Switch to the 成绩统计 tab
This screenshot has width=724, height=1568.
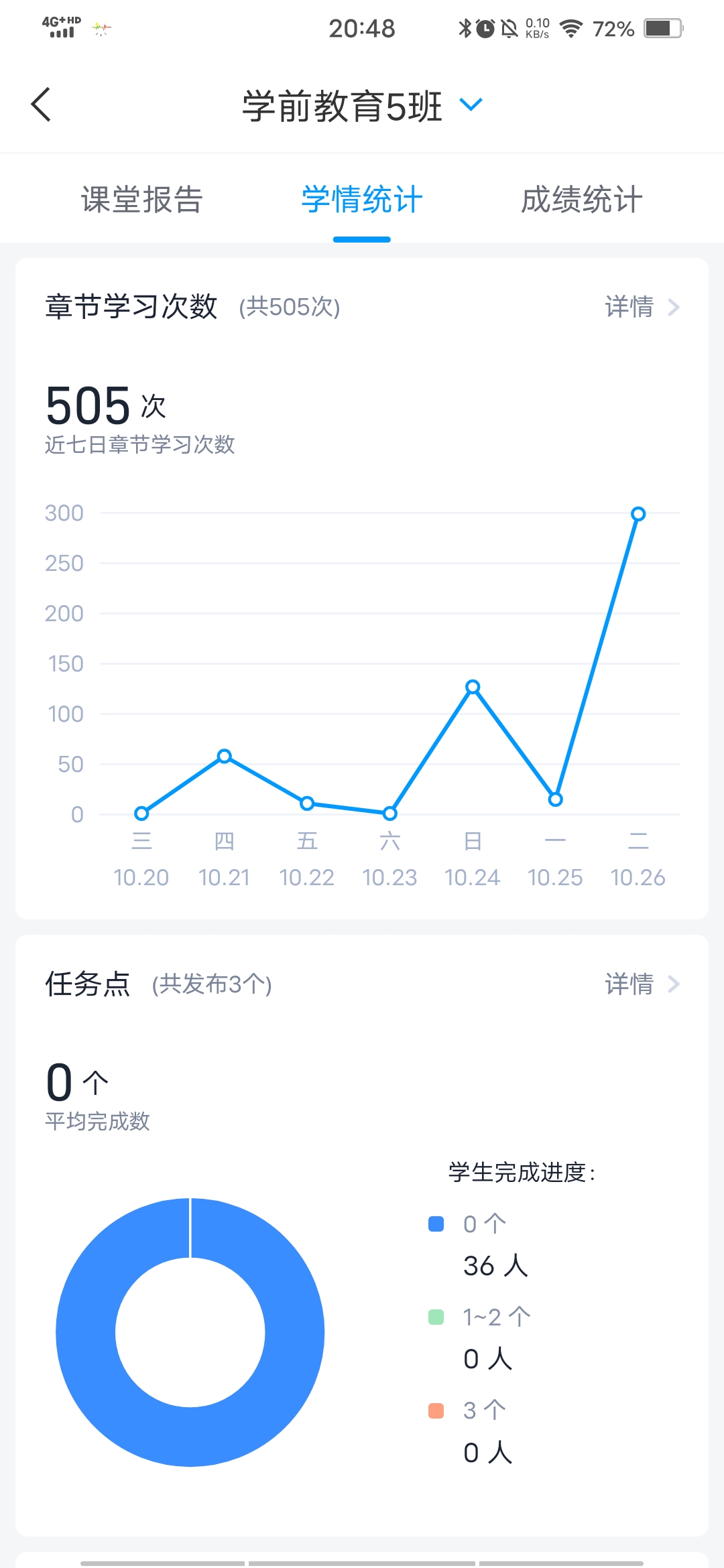point(582,200)
